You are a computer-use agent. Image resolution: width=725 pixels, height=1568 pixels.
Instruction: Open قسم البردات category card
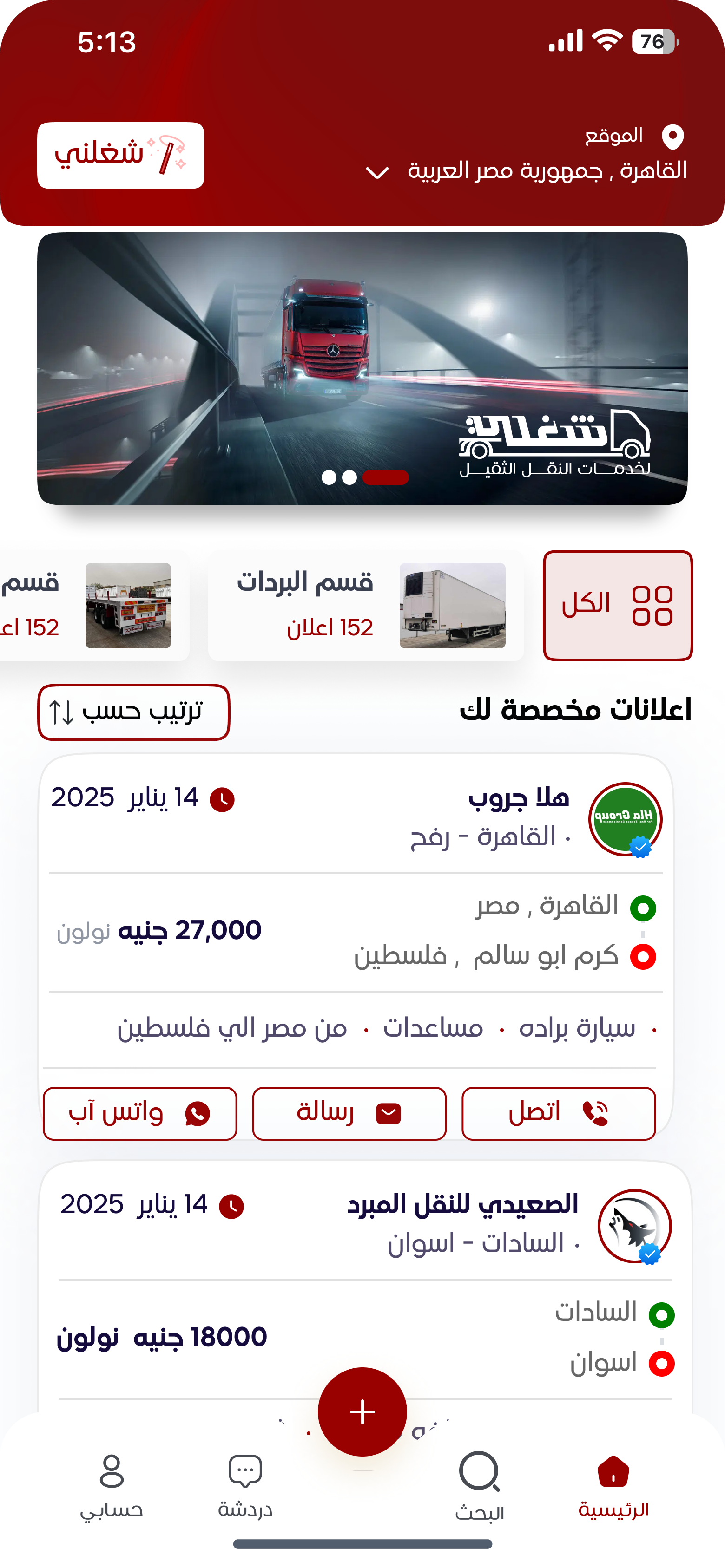pos(366,605)
